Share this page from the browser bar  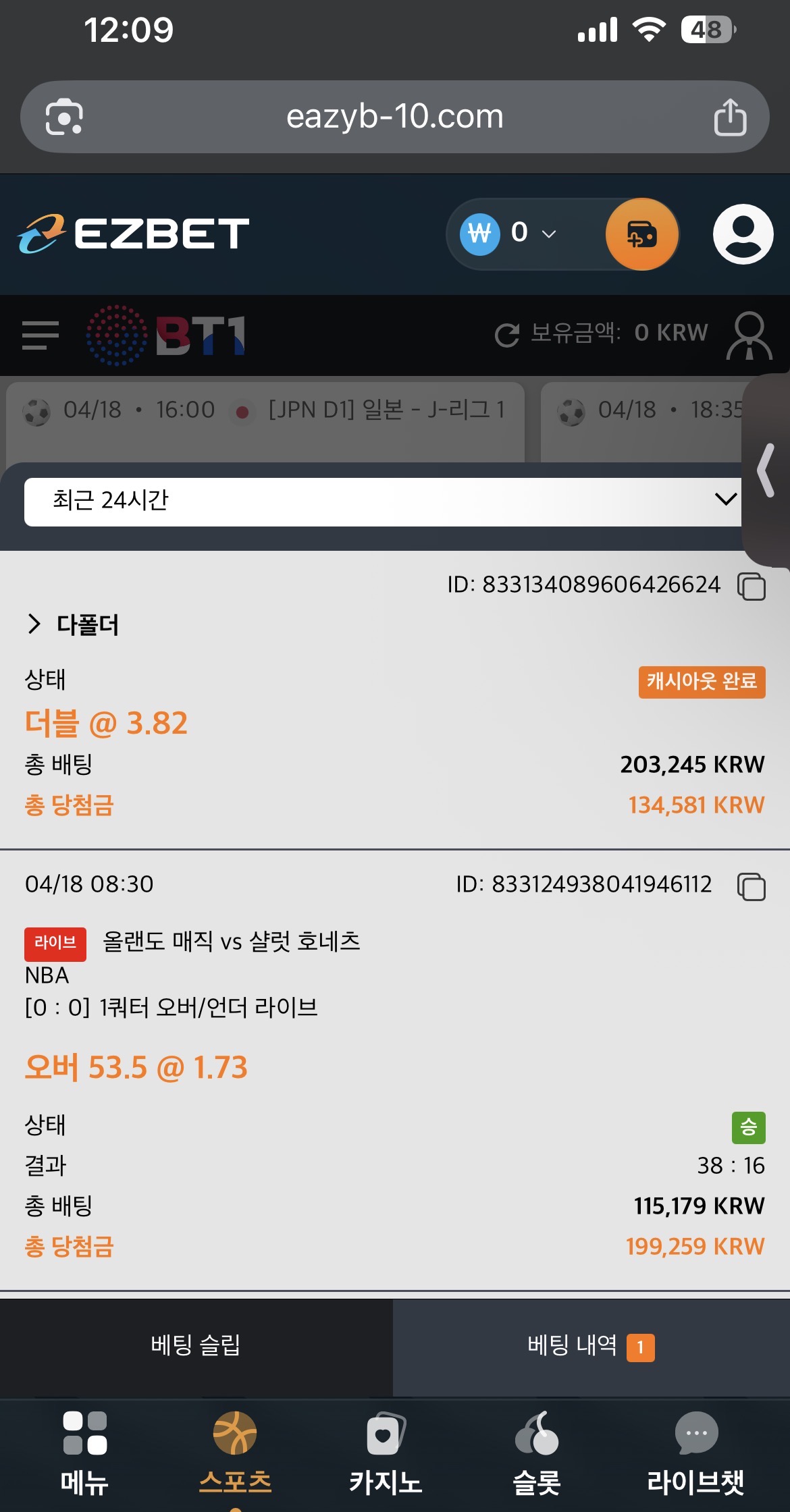tap(730, 117)
